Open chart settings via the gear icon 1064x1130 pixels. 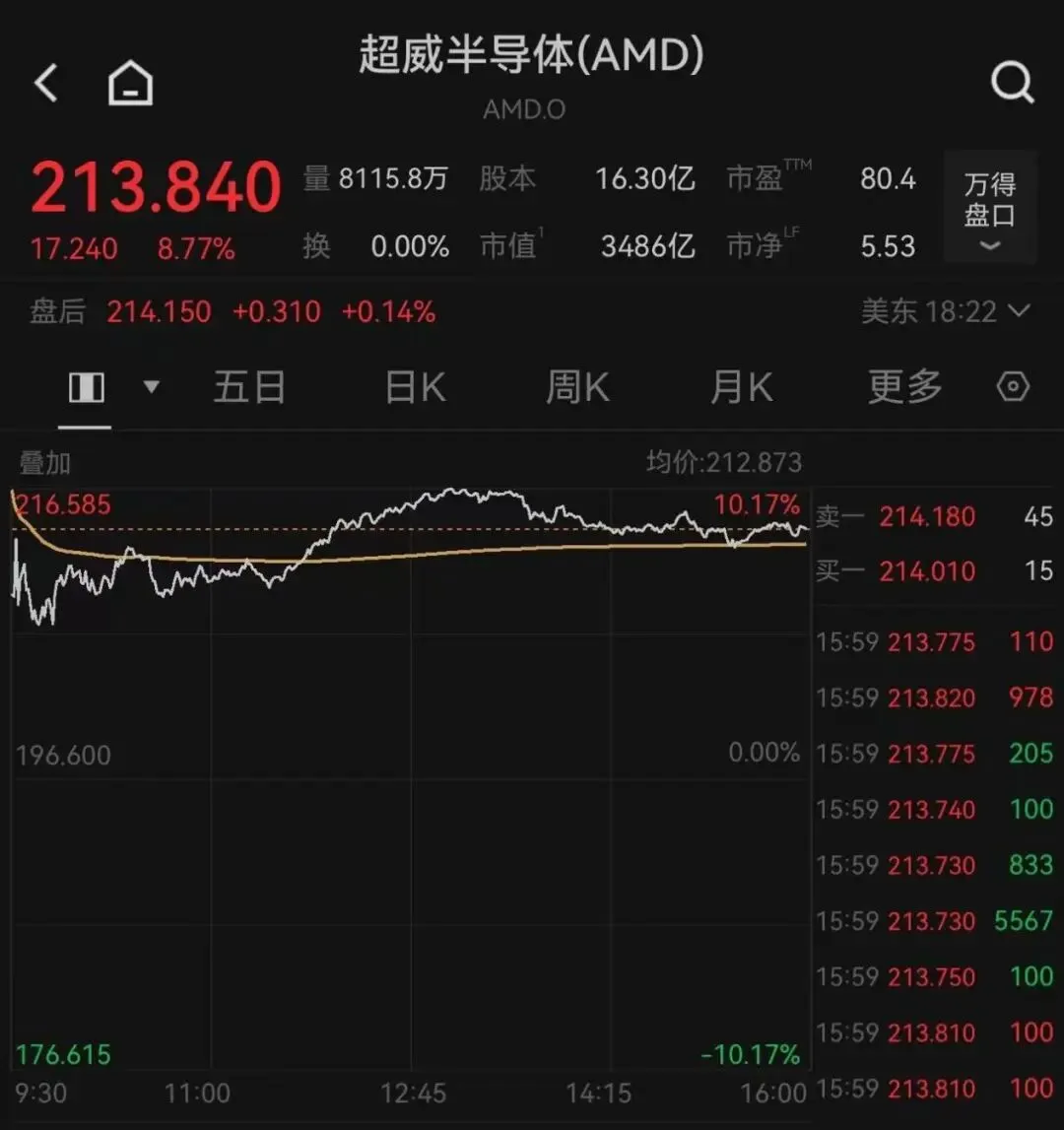click(1013, 387)
